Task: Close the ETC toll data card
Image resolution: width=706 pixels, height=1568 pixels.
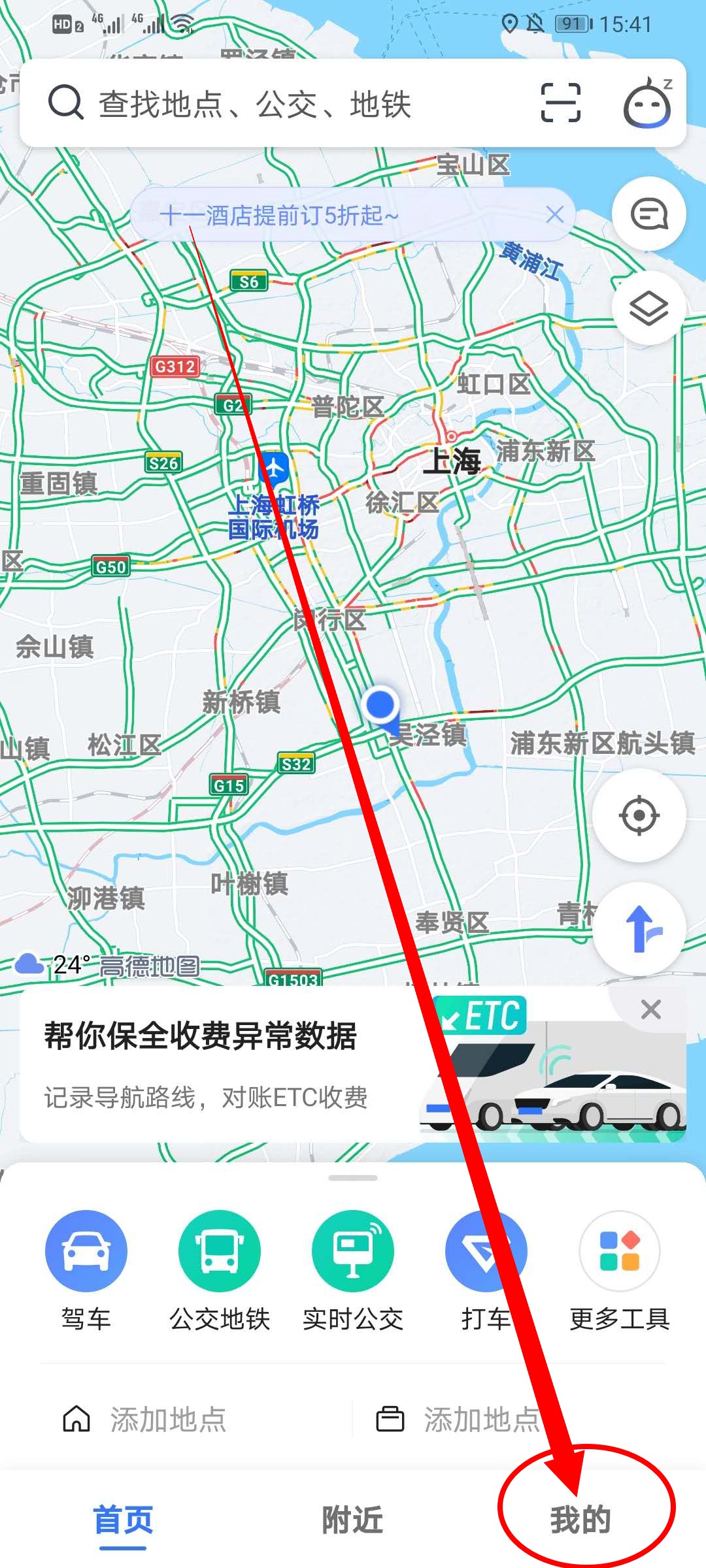Action: point(650,1010)
